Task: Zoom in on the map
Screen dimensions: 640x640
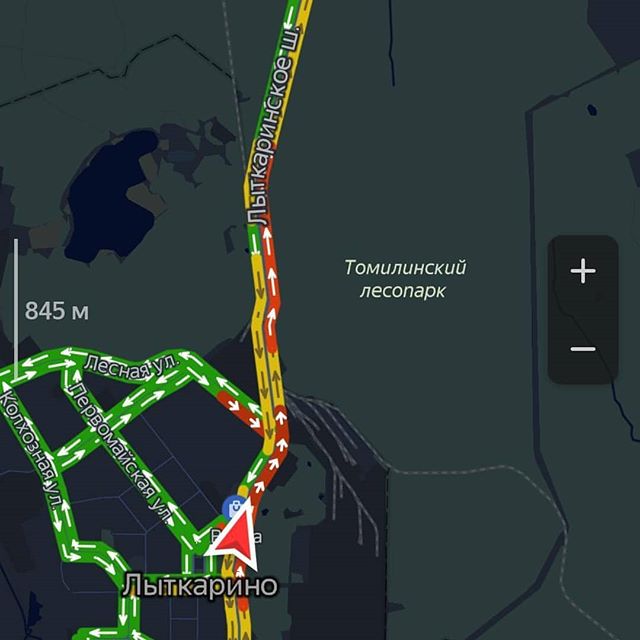Action: pos(583,271)
